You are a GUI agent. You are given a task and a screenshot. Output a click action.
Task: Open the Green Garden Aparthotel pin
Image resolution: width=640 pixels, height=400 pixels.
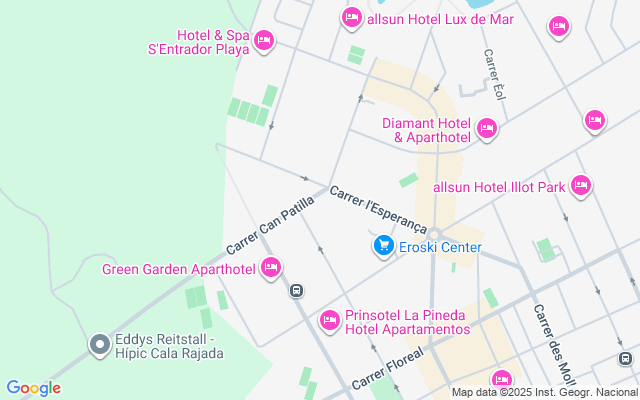point(270,267)
